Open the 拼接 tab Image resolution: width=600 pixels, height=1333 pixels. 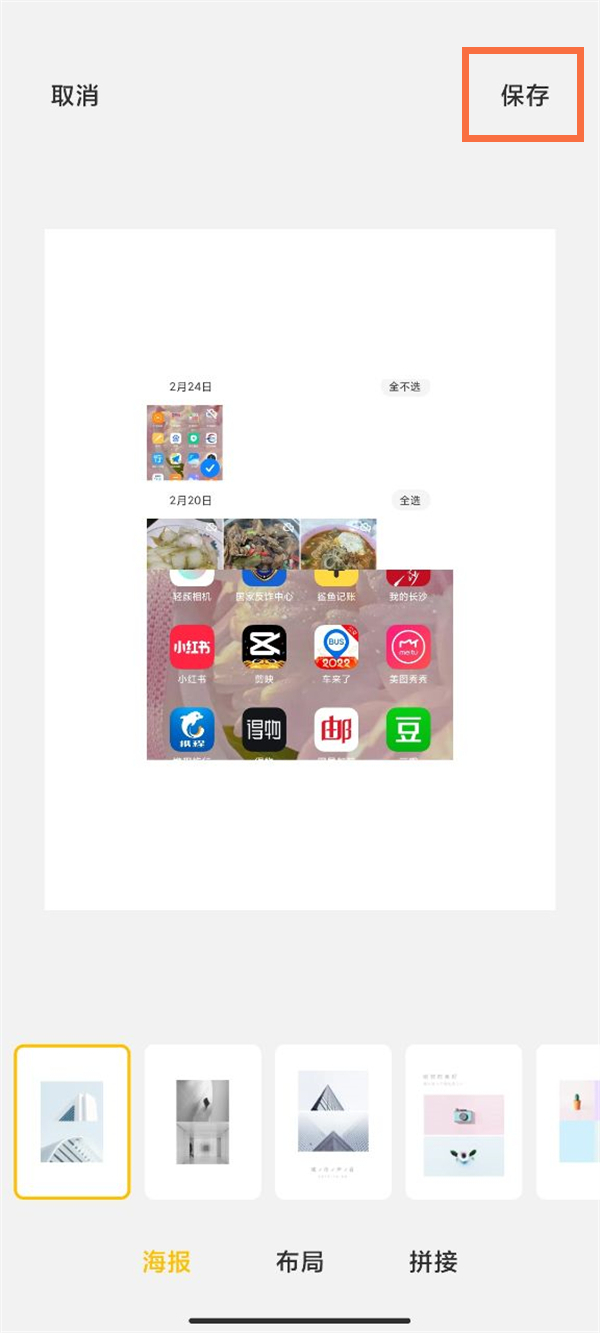click(x=433, y=1262)
